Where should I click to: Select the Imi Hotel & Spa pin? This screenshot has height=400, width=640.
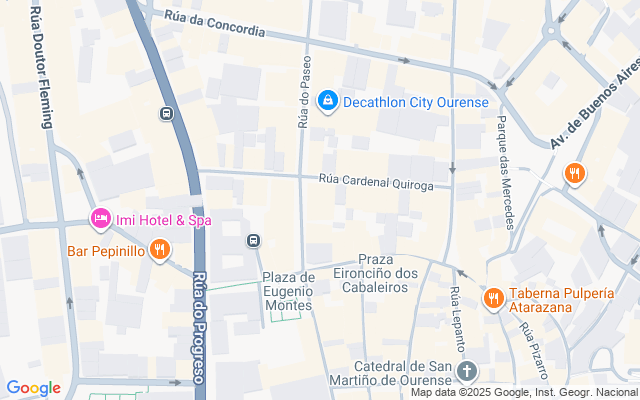pyautogui.click(x=101, y=219)
